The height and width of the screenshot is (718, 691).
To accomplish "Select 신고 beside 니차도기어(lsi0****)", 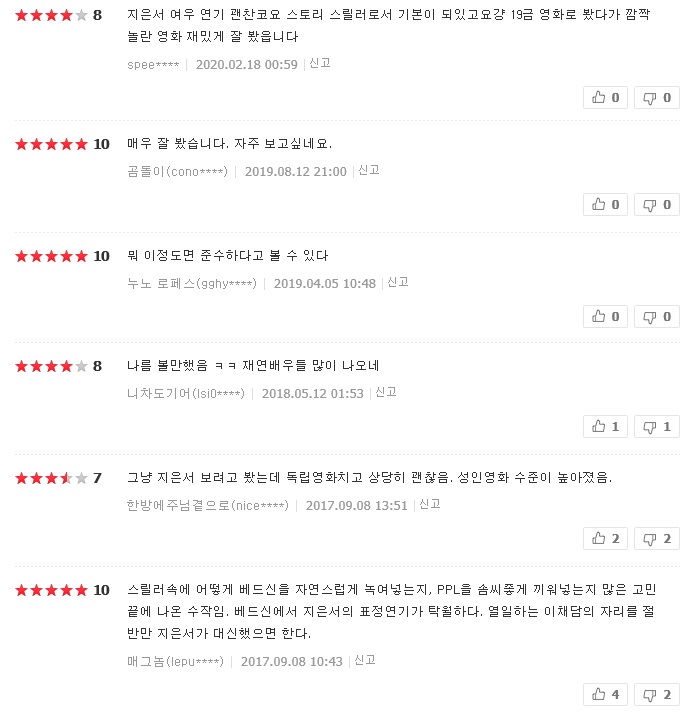I will pos(386,393).
